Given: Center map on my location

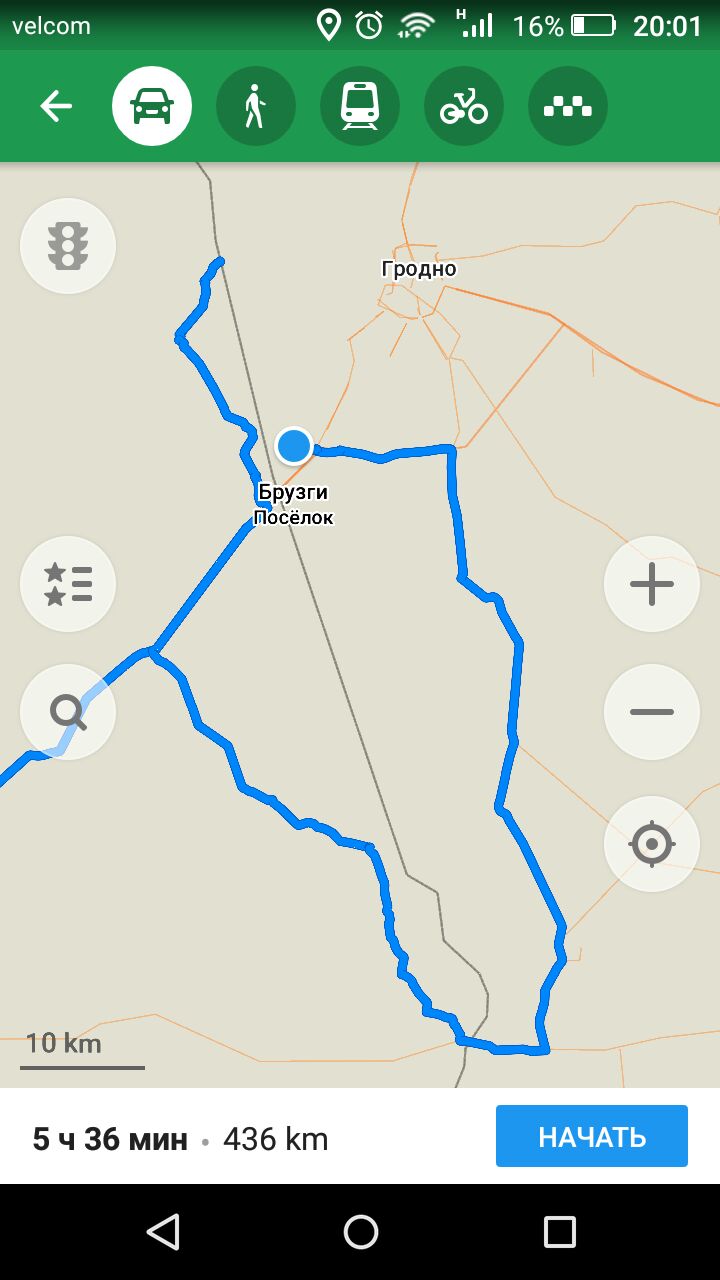Looking at the screenshot, I should click(652, 844).
